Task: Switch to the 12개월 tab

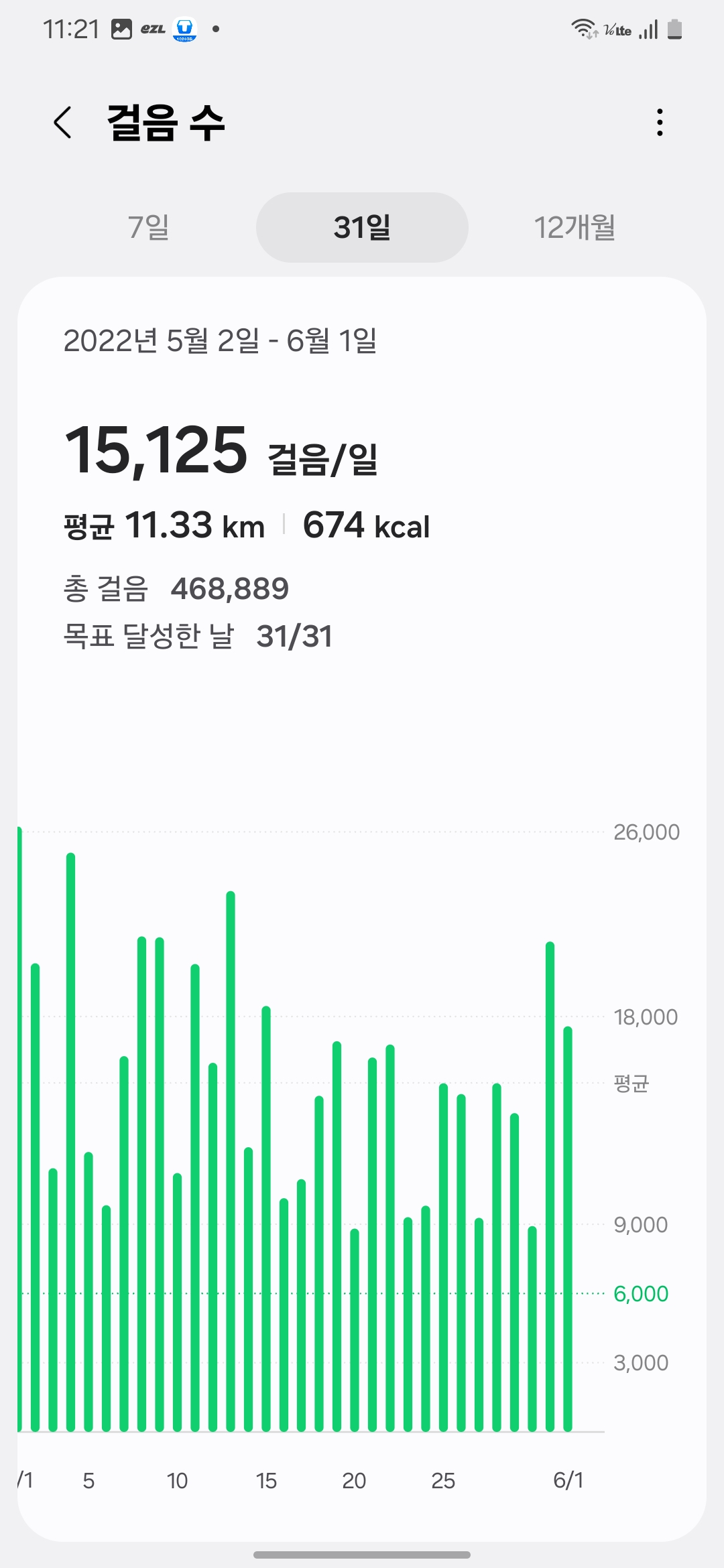Action: point(577,227)
